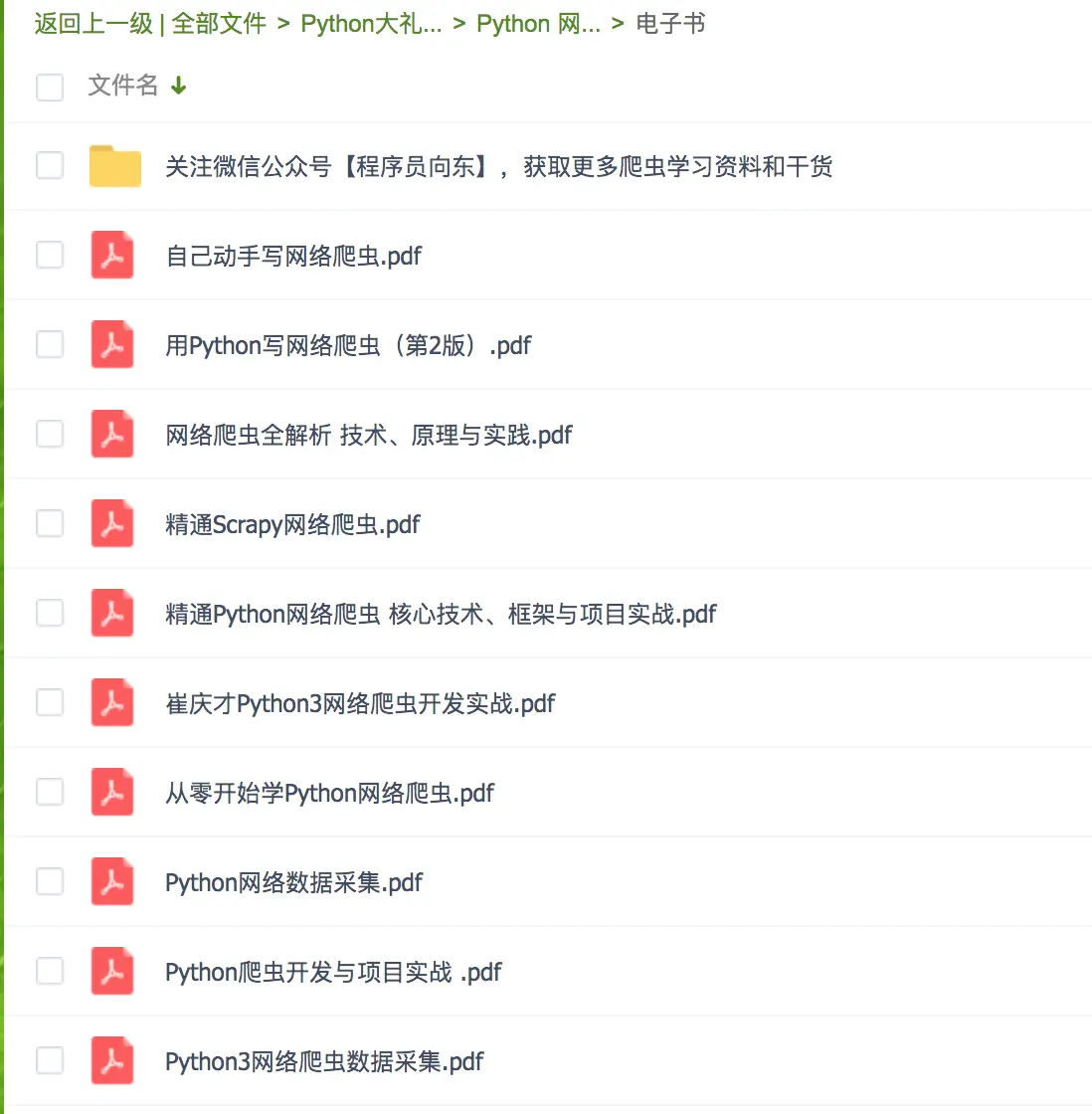Select checkbox for 从零开始学Python网络爬虫.pdf
Image resolution: width=1092 pixels, height=1114 pixels.
[x=50, y=792]
